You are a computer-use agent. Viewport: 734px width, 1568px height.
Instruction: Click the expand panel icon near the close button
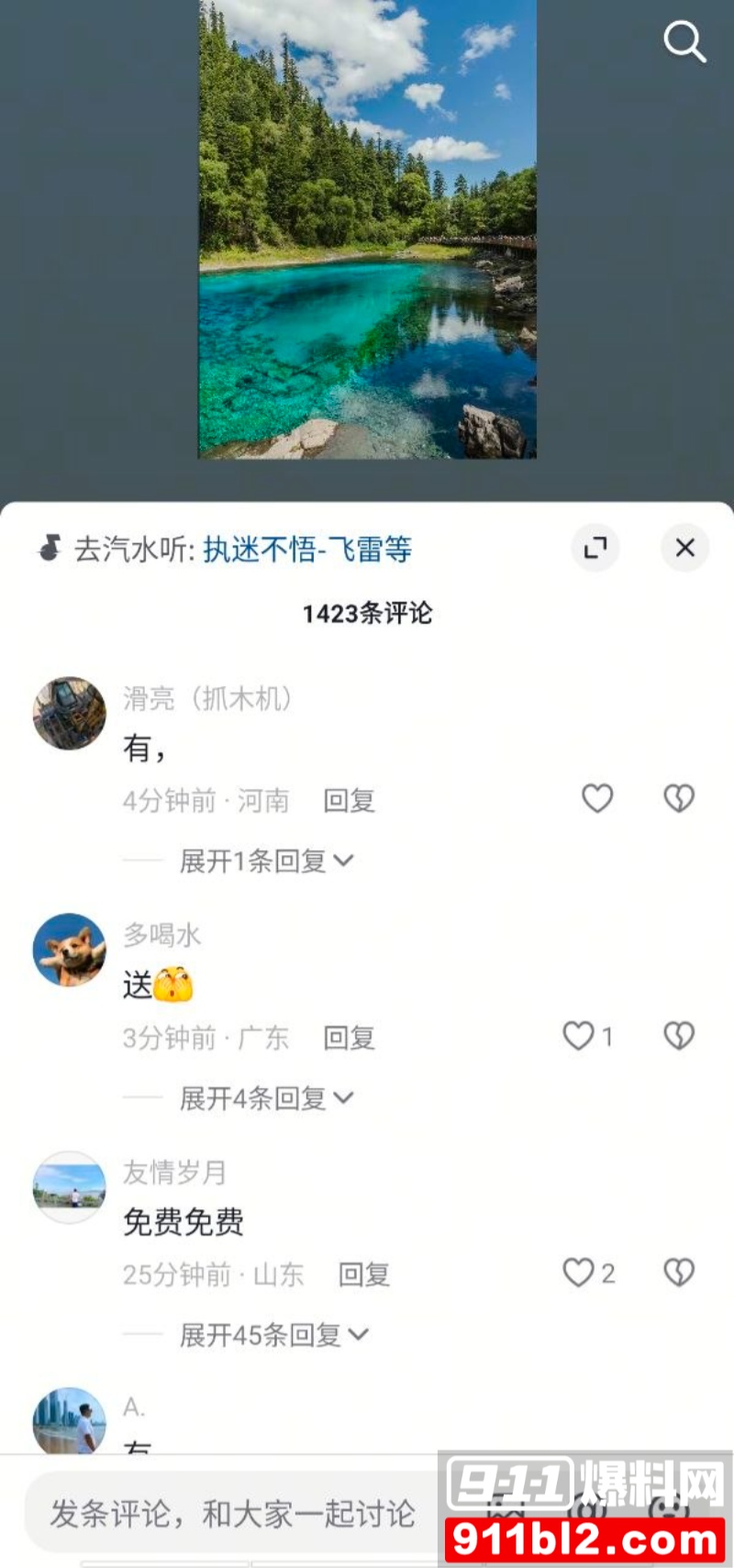click(x=595, y=547)
